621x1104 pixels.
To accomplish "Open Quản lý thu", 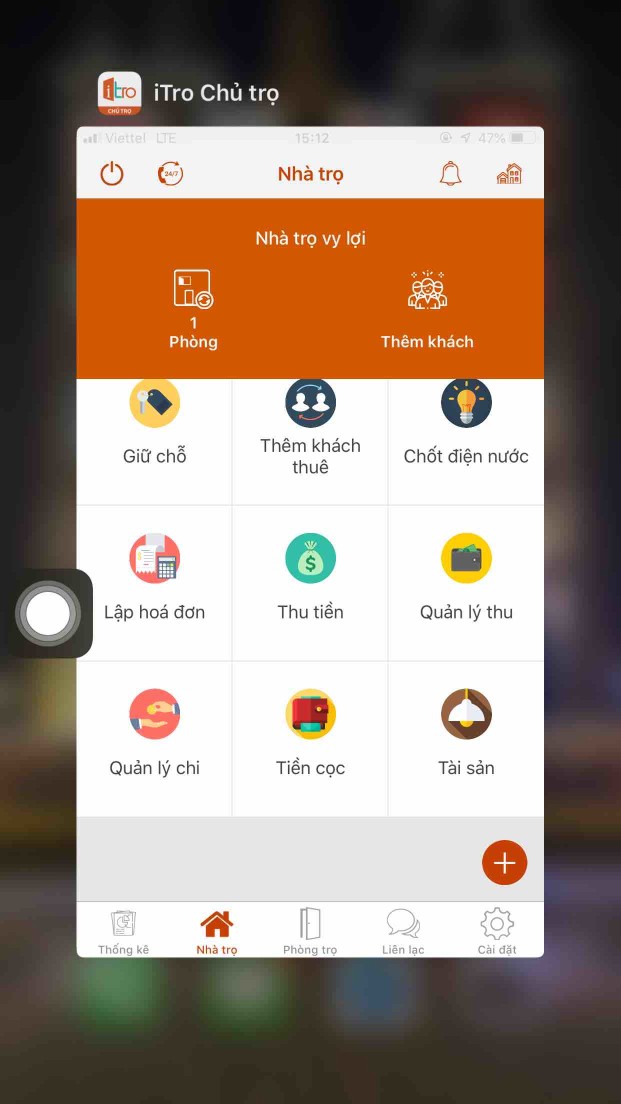I will pyautogui.click(x=466, y=583).
